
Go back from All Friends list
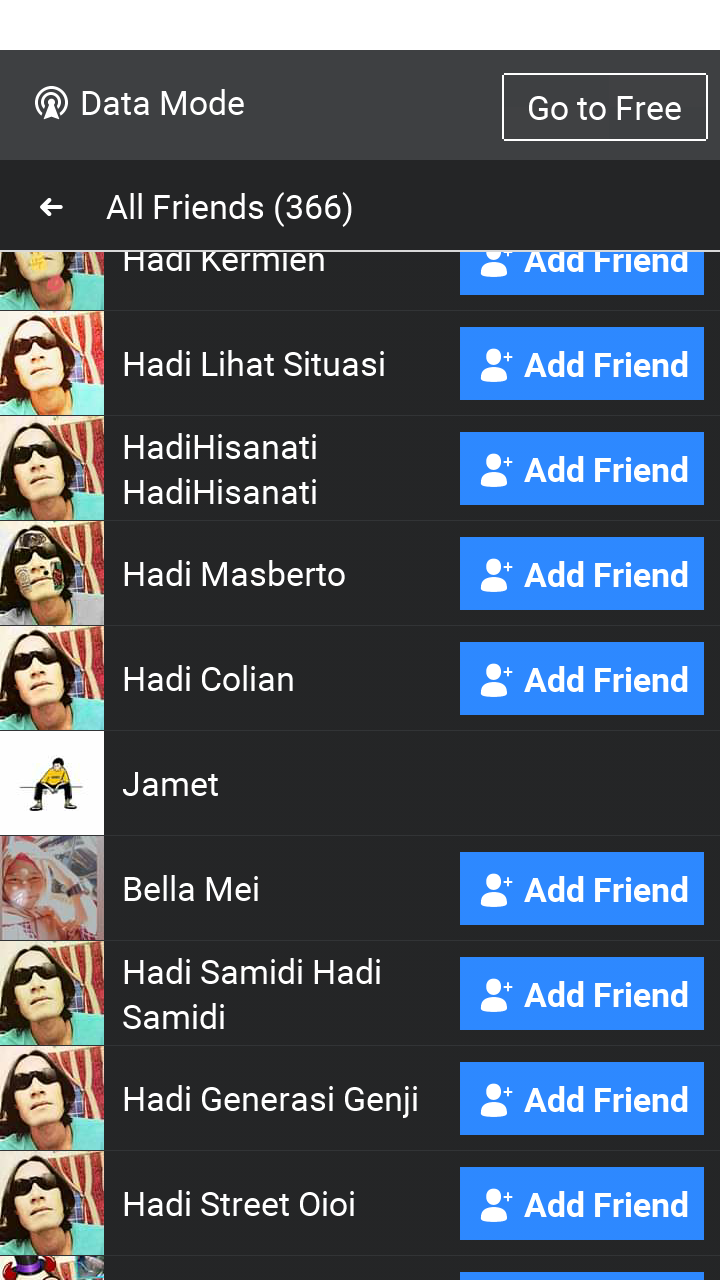click(51, 207)
